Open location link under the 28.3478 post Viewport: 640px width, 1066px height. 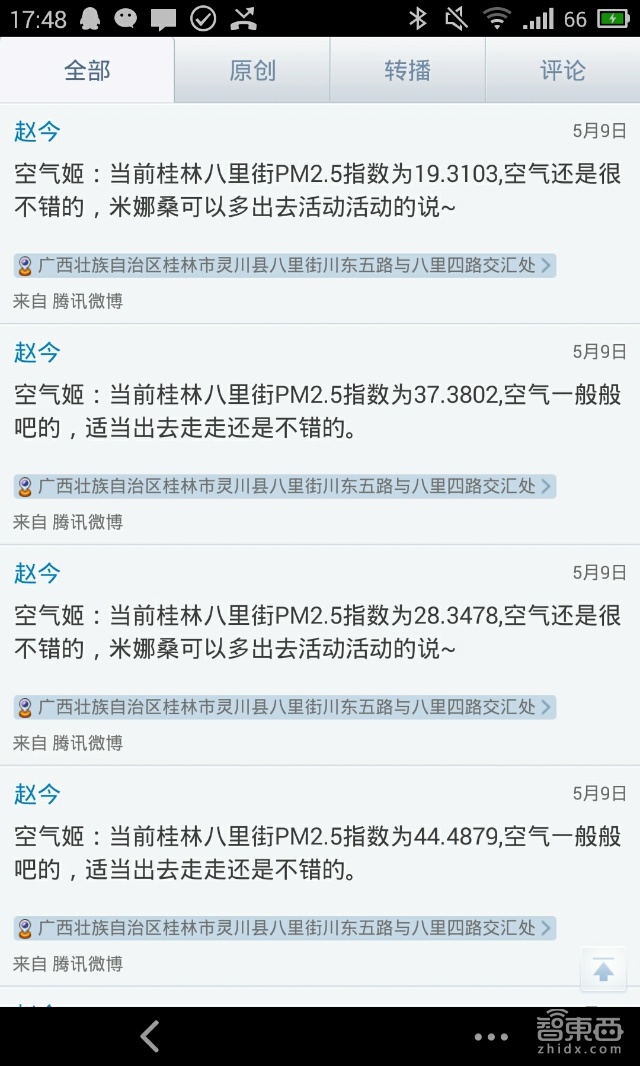click(285, 708)
